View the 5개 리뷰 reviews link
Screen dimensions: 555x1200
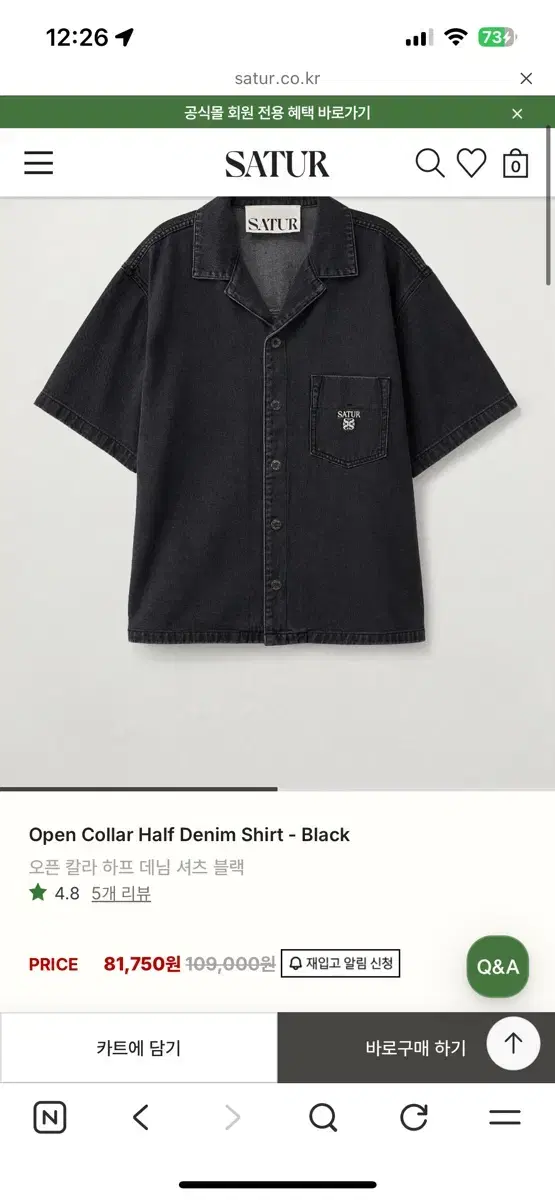pos(121,893)
